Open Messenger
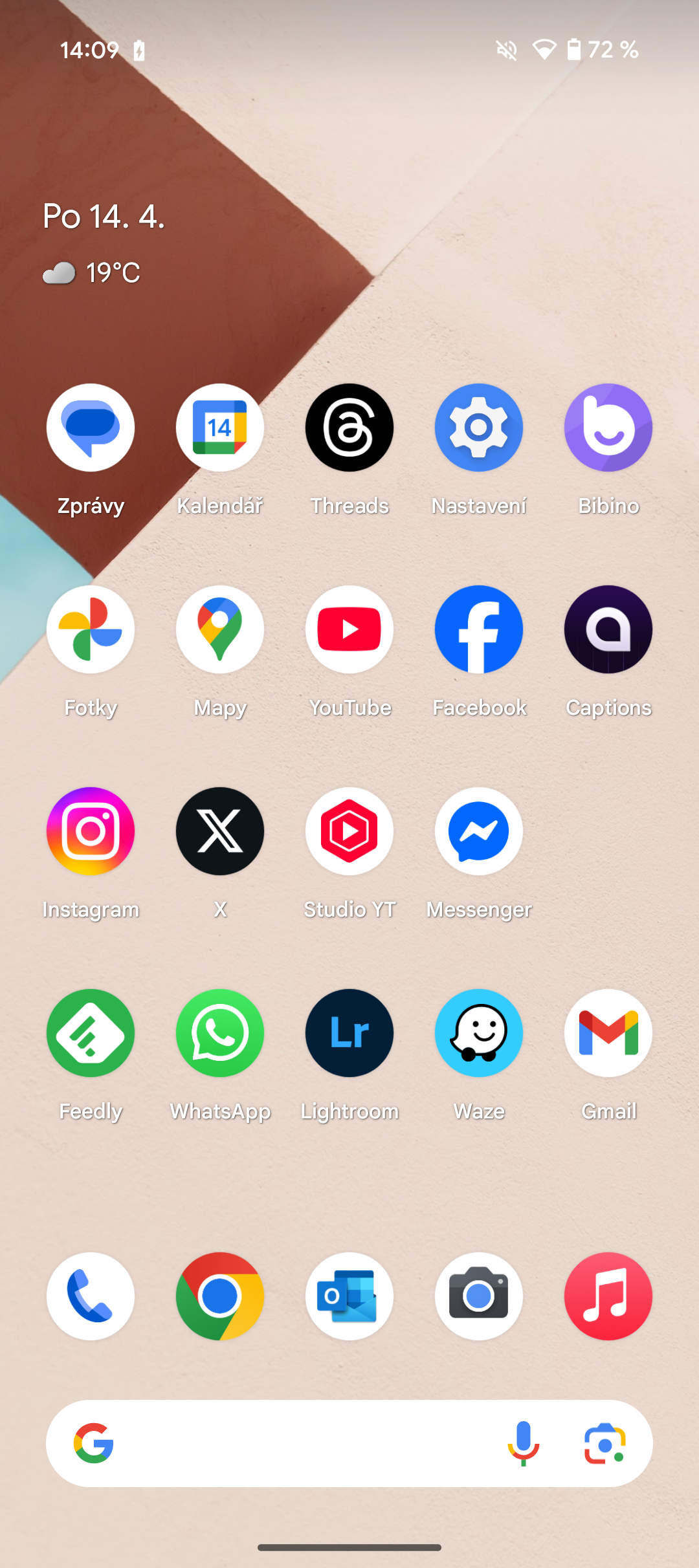The image size is (699, 1568). pyautogui.click(x=479, y=831)
